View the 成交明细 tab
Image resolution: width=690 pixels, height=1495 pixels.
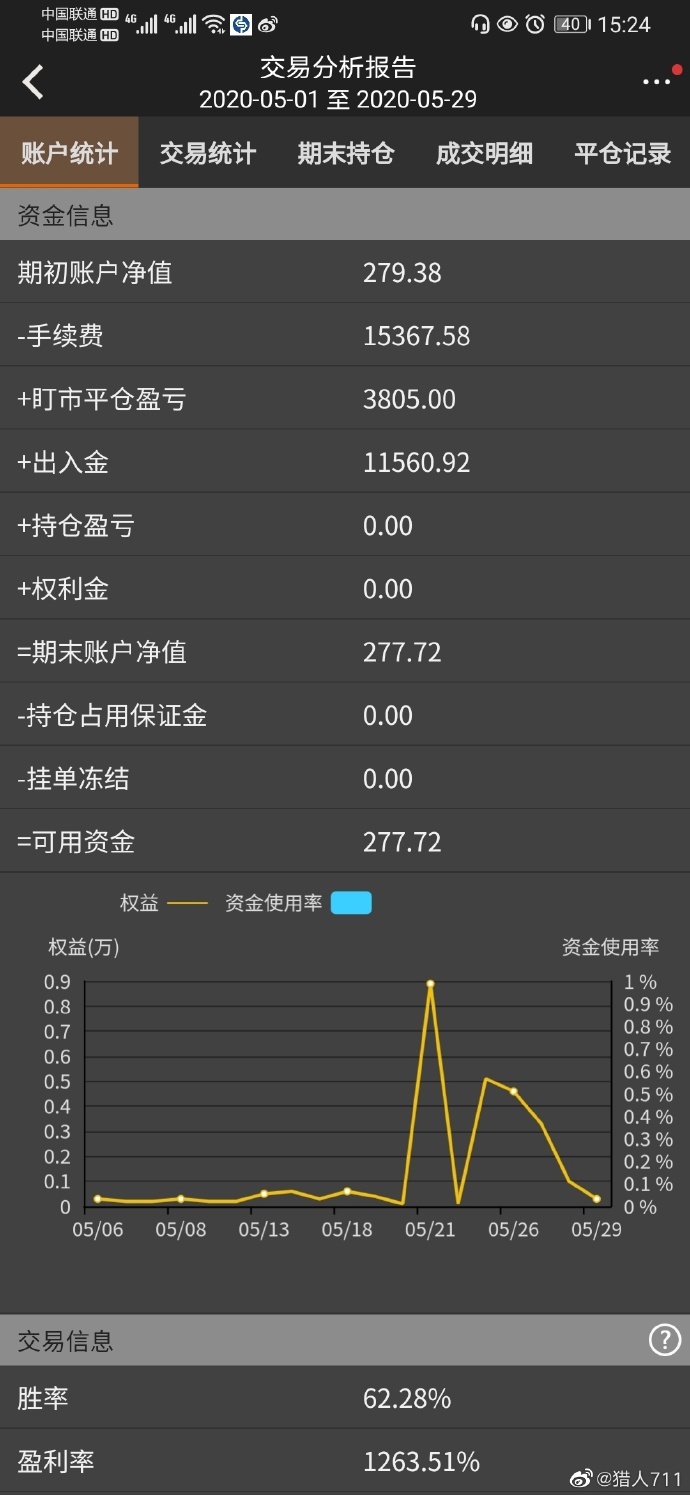pos(484,153)
